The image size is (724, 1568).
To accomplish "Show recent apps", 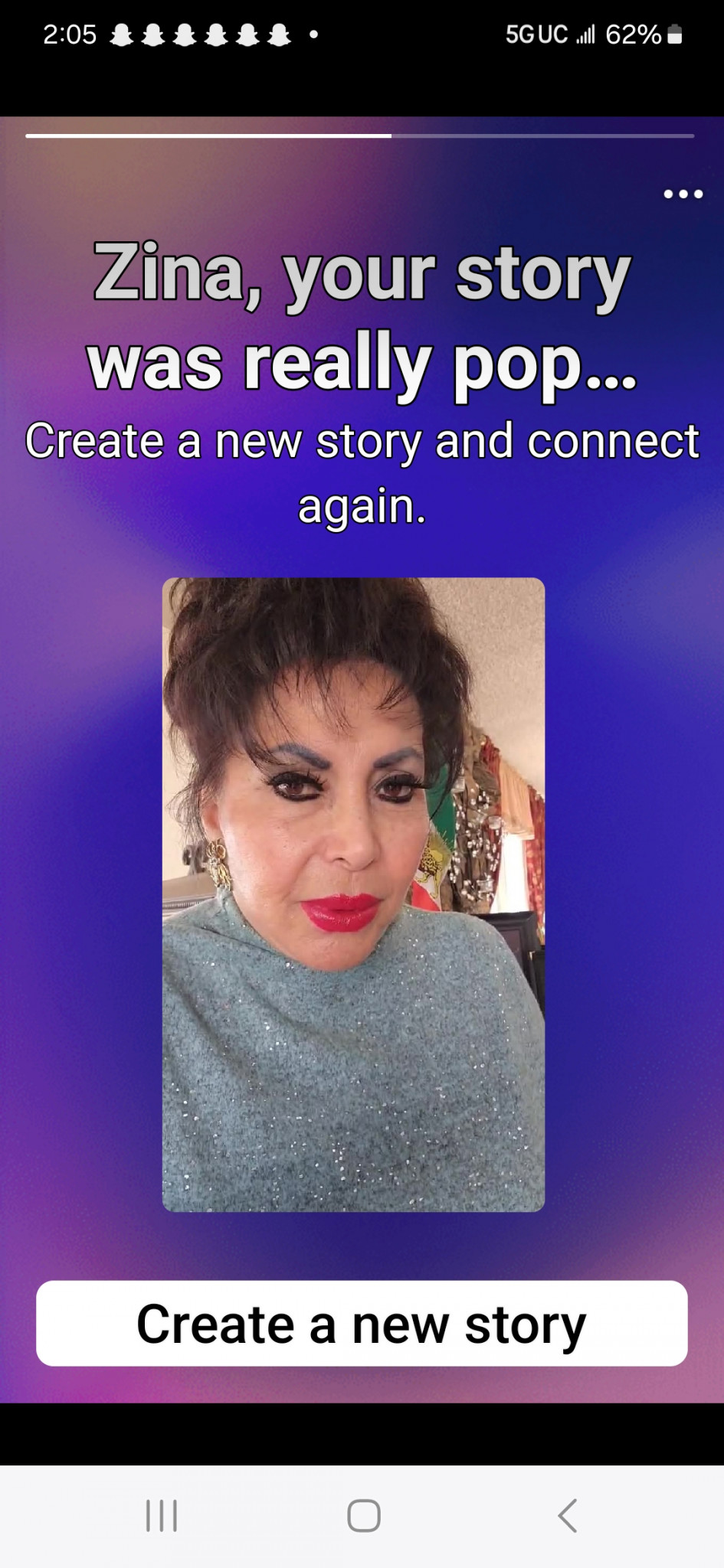I will [x=162, y=1515].
